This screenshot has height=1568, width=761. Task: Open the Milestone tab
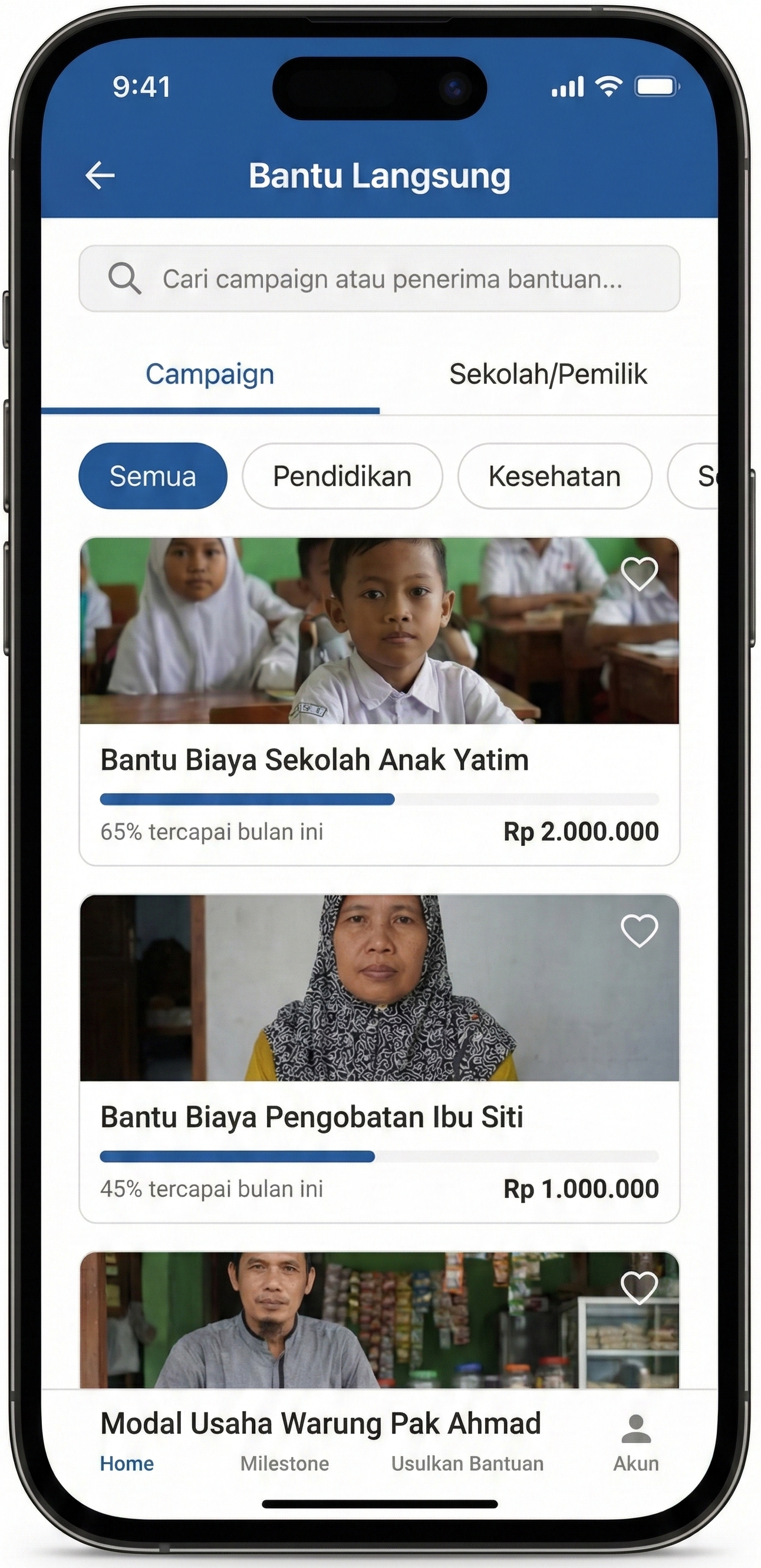tap(284, 1464)
